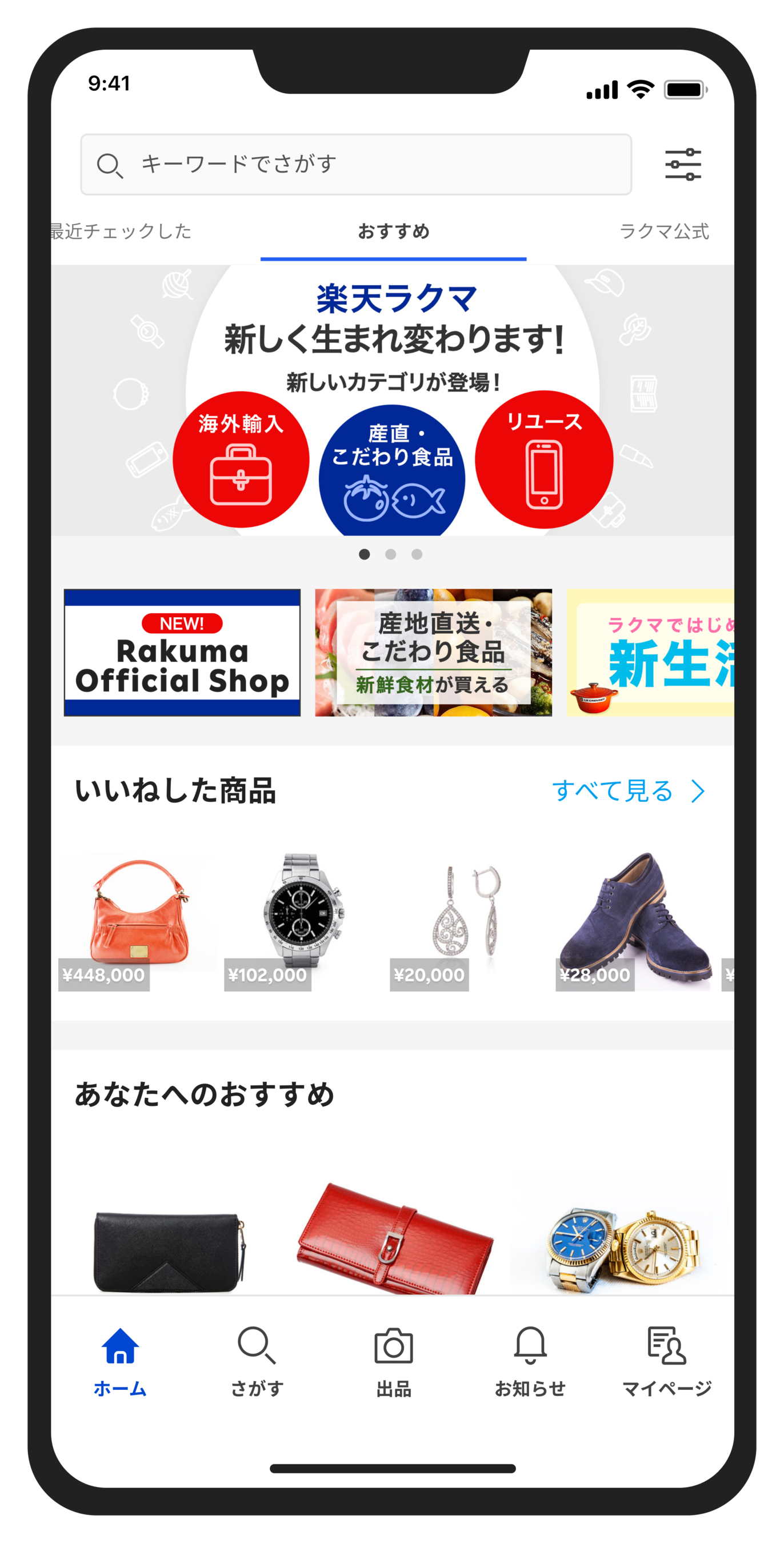The image size is (784, 1543).
Task: View the wristwatch priced ¥102,000
Action: click(303, 920)
